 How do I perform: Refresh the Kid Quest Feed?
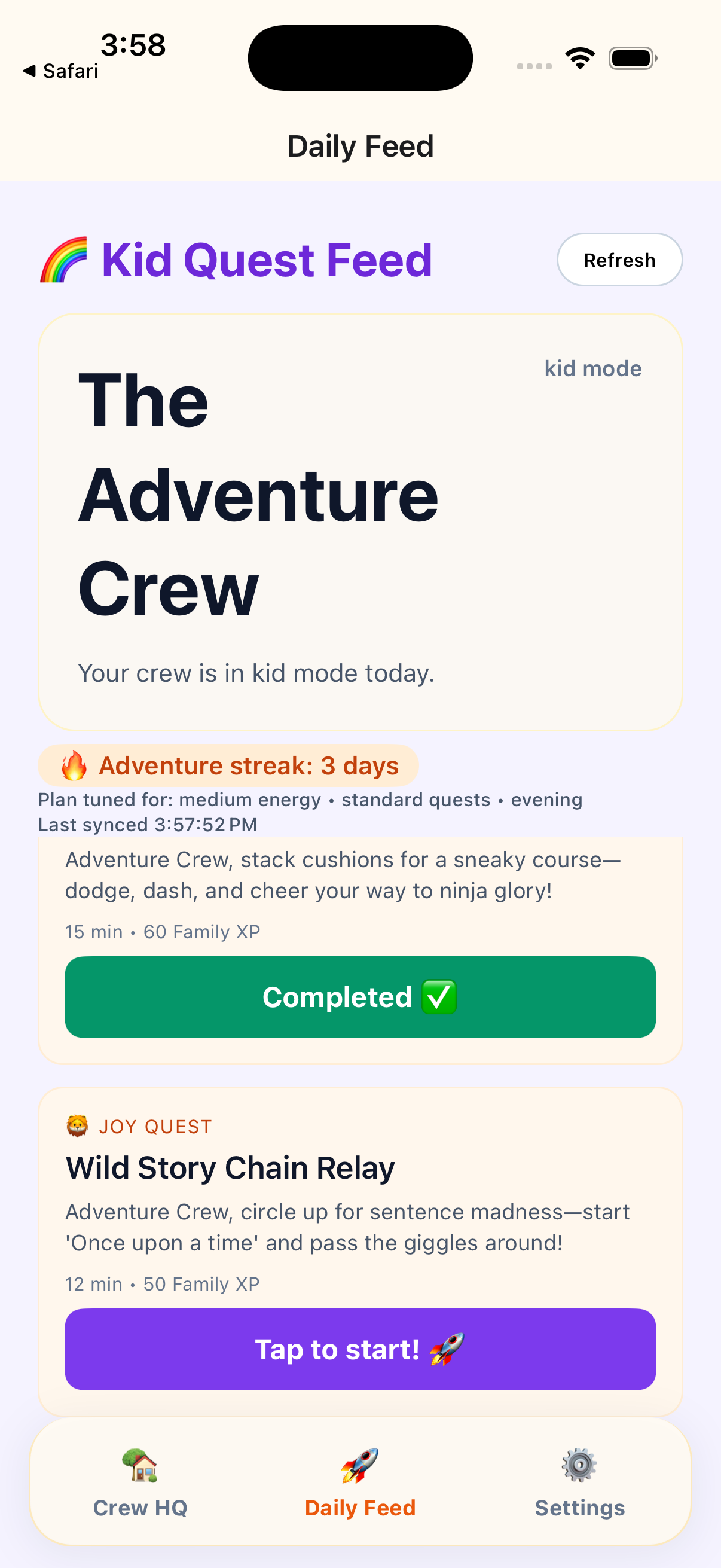(619, 260)
